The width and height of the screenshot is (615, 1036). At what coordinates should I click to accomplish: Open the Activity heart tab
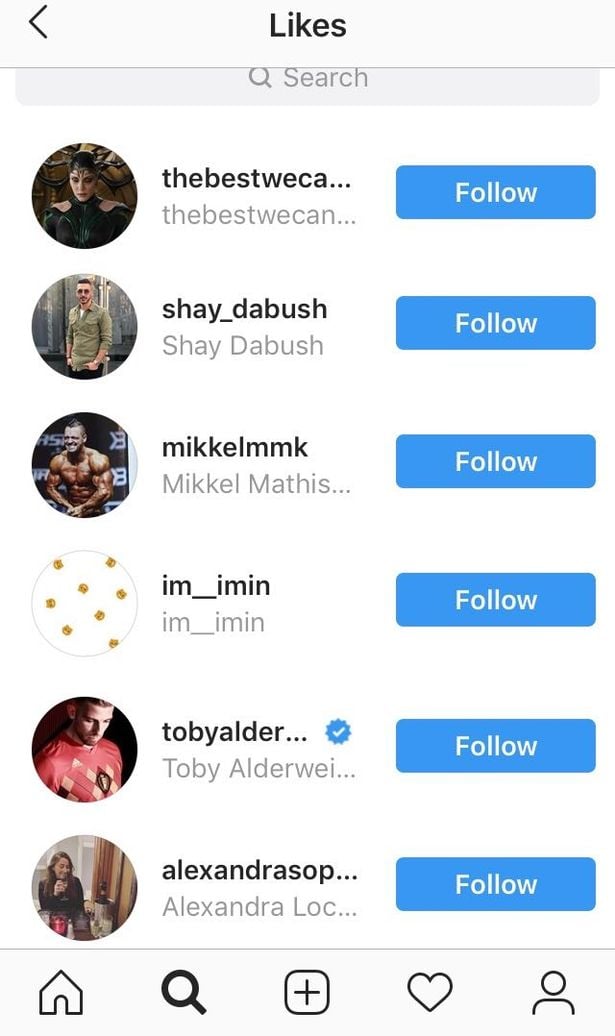pos(430,993)
